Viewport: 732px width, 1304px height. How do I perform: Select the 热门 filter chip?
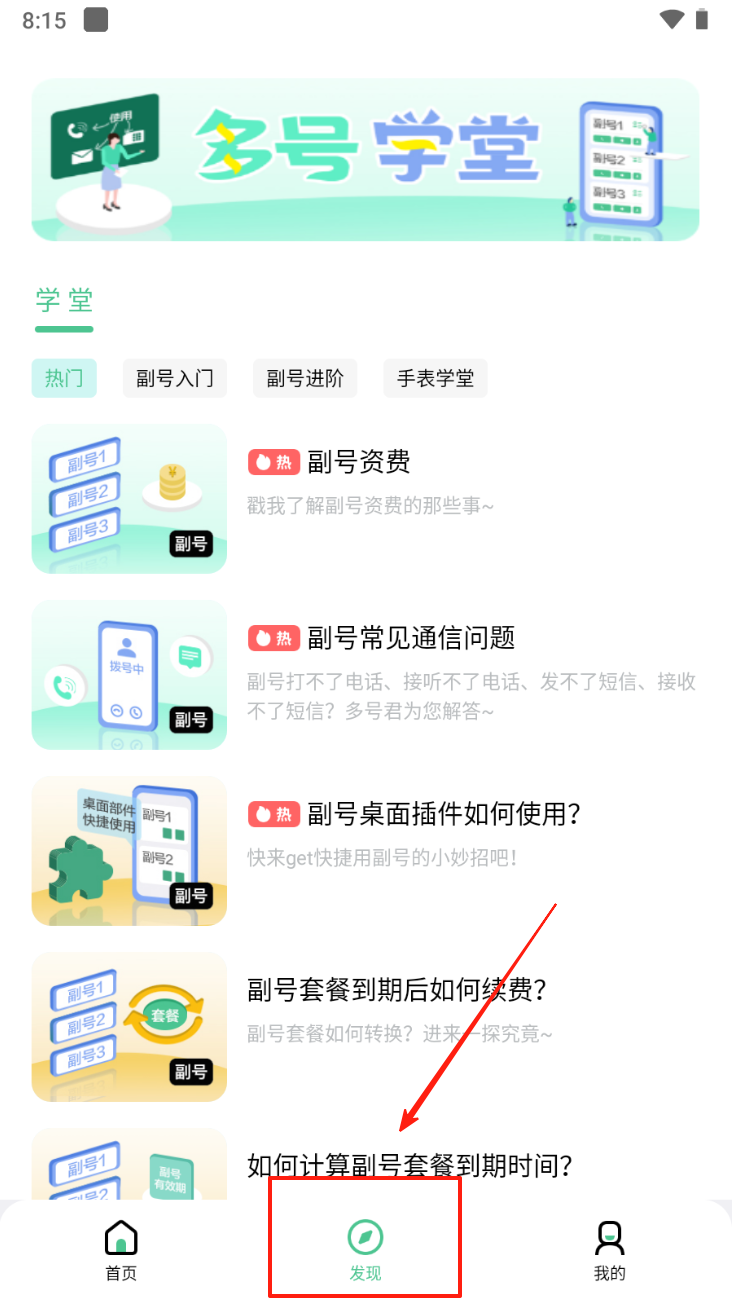[64, 379]
